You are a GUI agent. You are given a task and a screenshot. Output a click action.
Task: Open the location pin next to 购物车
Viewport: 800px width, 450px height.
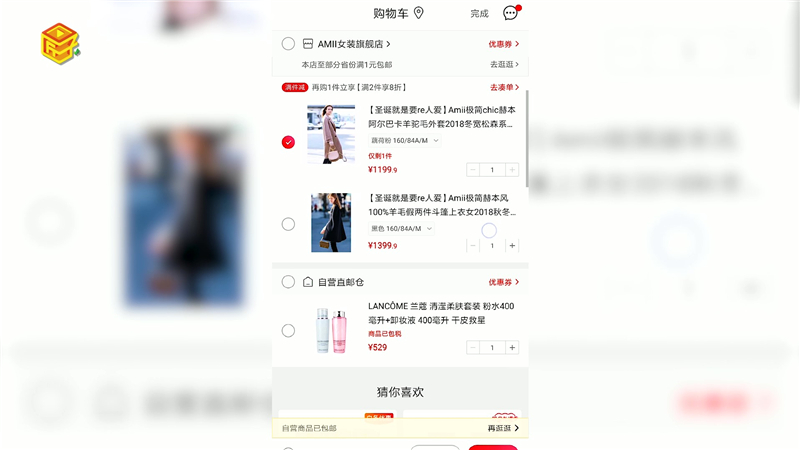[418, 13]
